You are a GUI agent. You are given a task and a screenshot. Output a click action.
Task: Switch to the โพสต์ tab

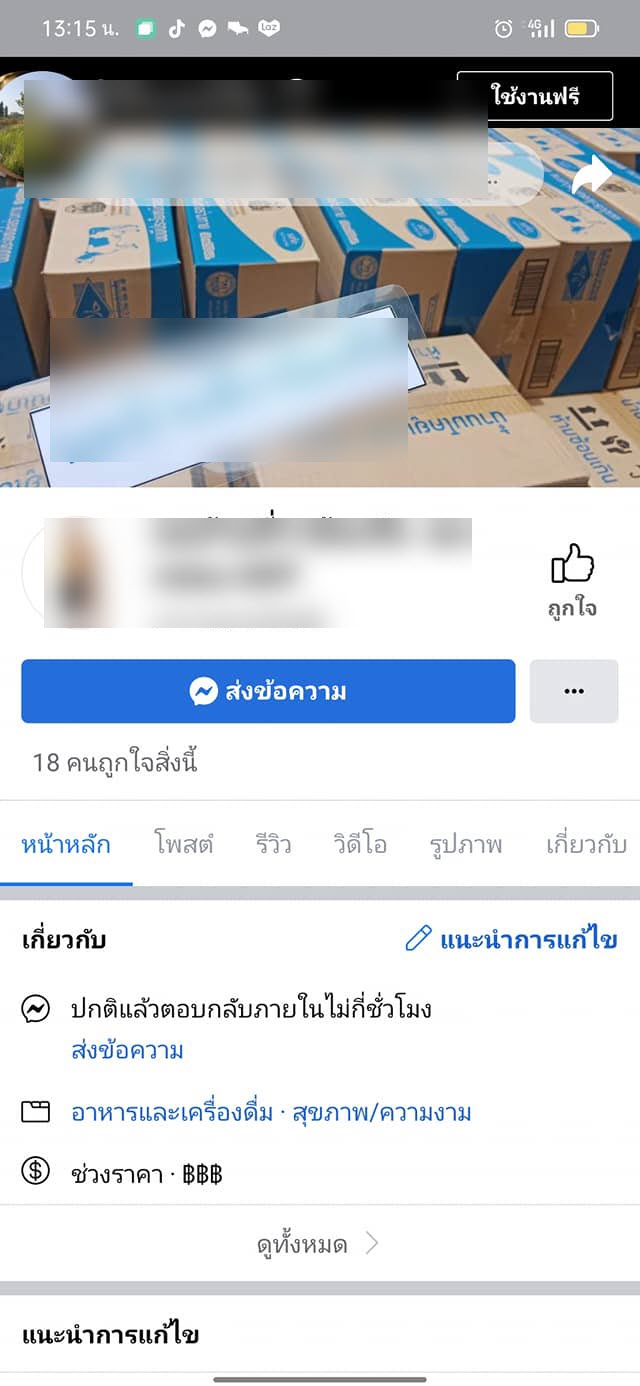pos(184,845)
